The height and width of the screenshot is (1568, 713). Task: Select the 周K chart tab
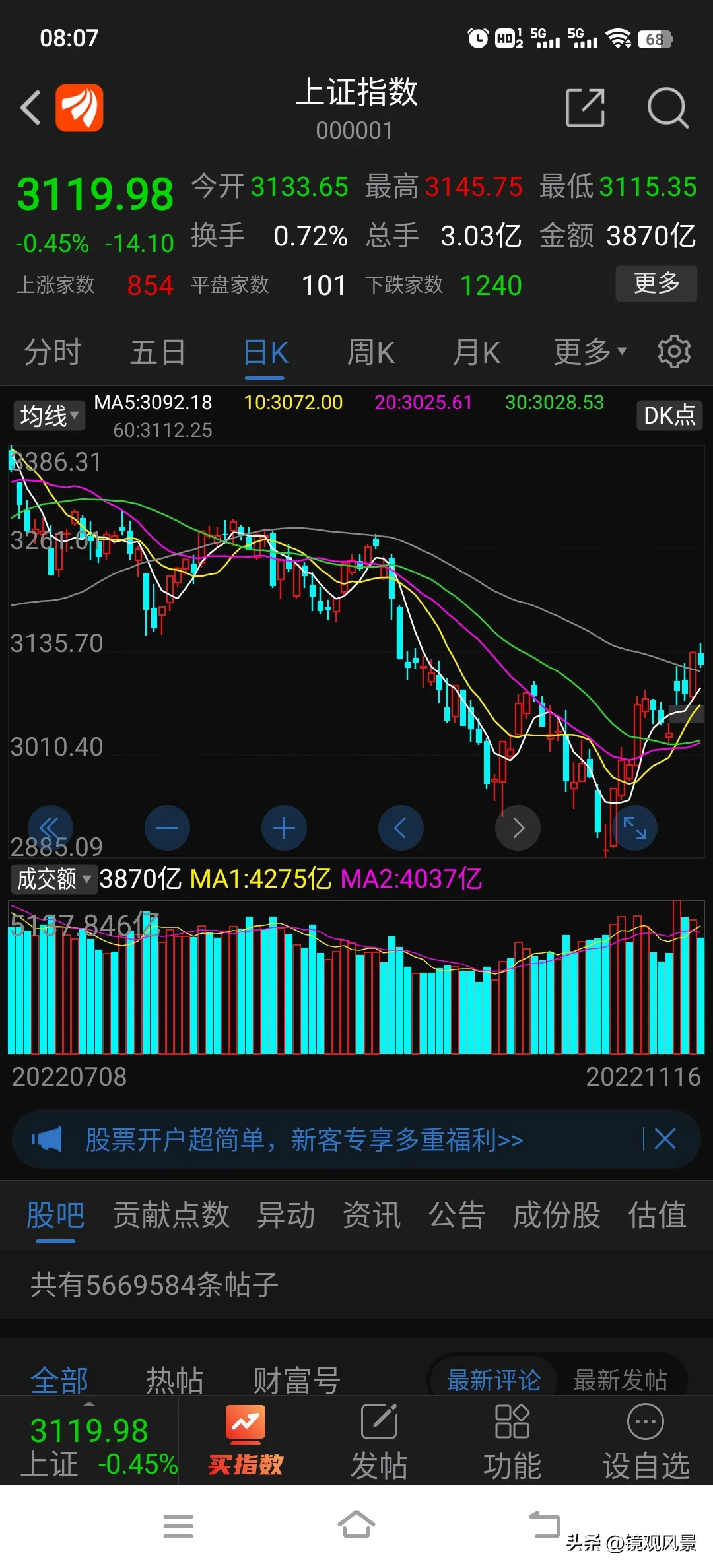370,352
